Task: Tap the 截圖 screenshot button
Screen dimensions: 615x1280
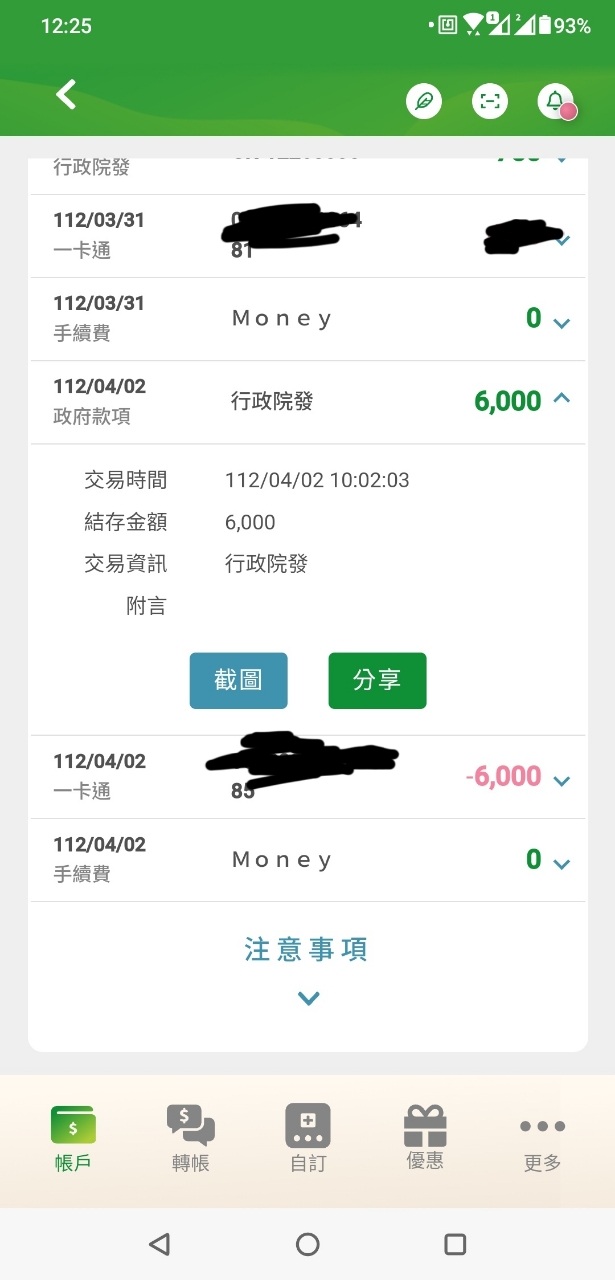Action: (238, 681)
